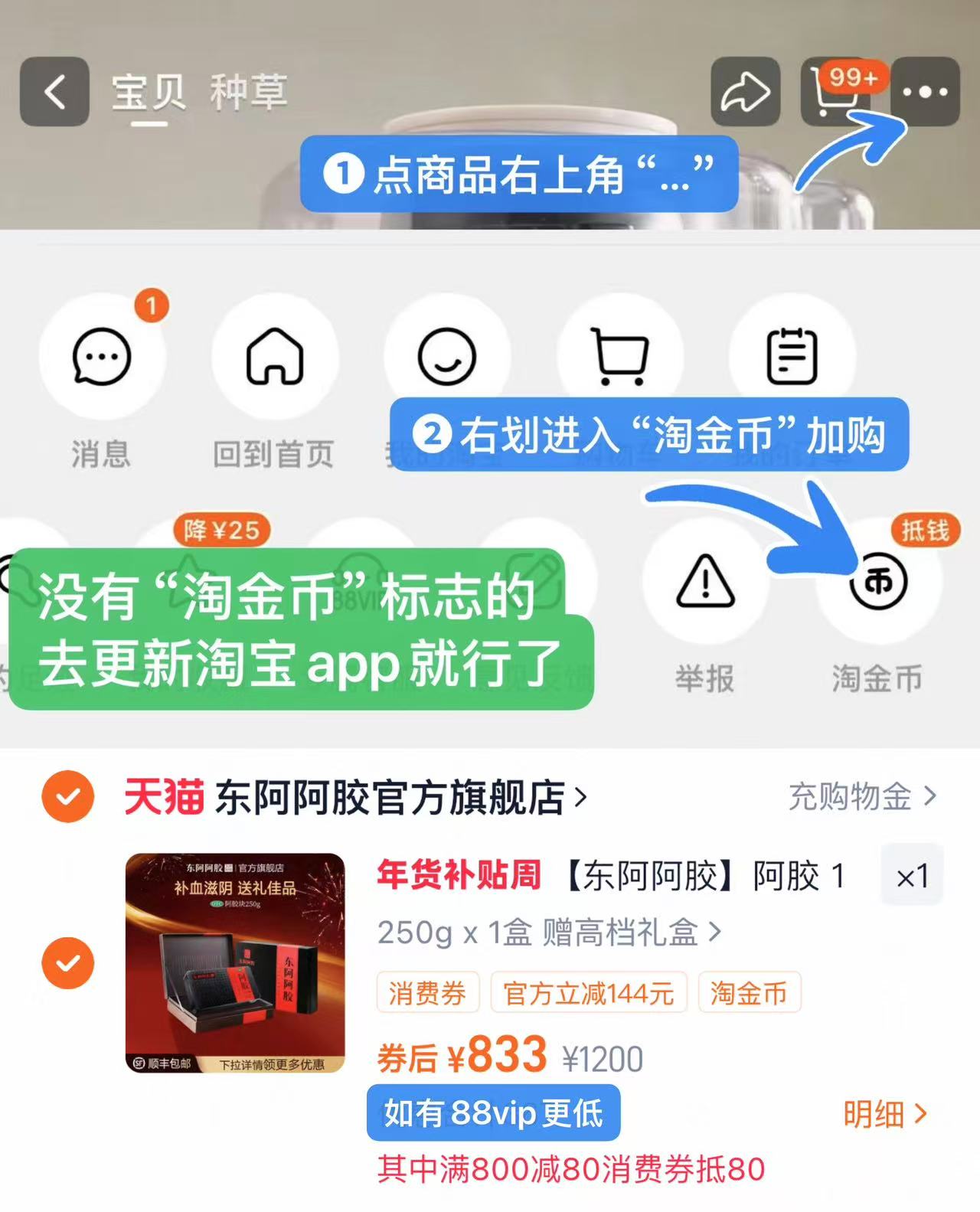Open the 明细 details chevron
Screen dimensions: 980x1212
pos(886,1115)
